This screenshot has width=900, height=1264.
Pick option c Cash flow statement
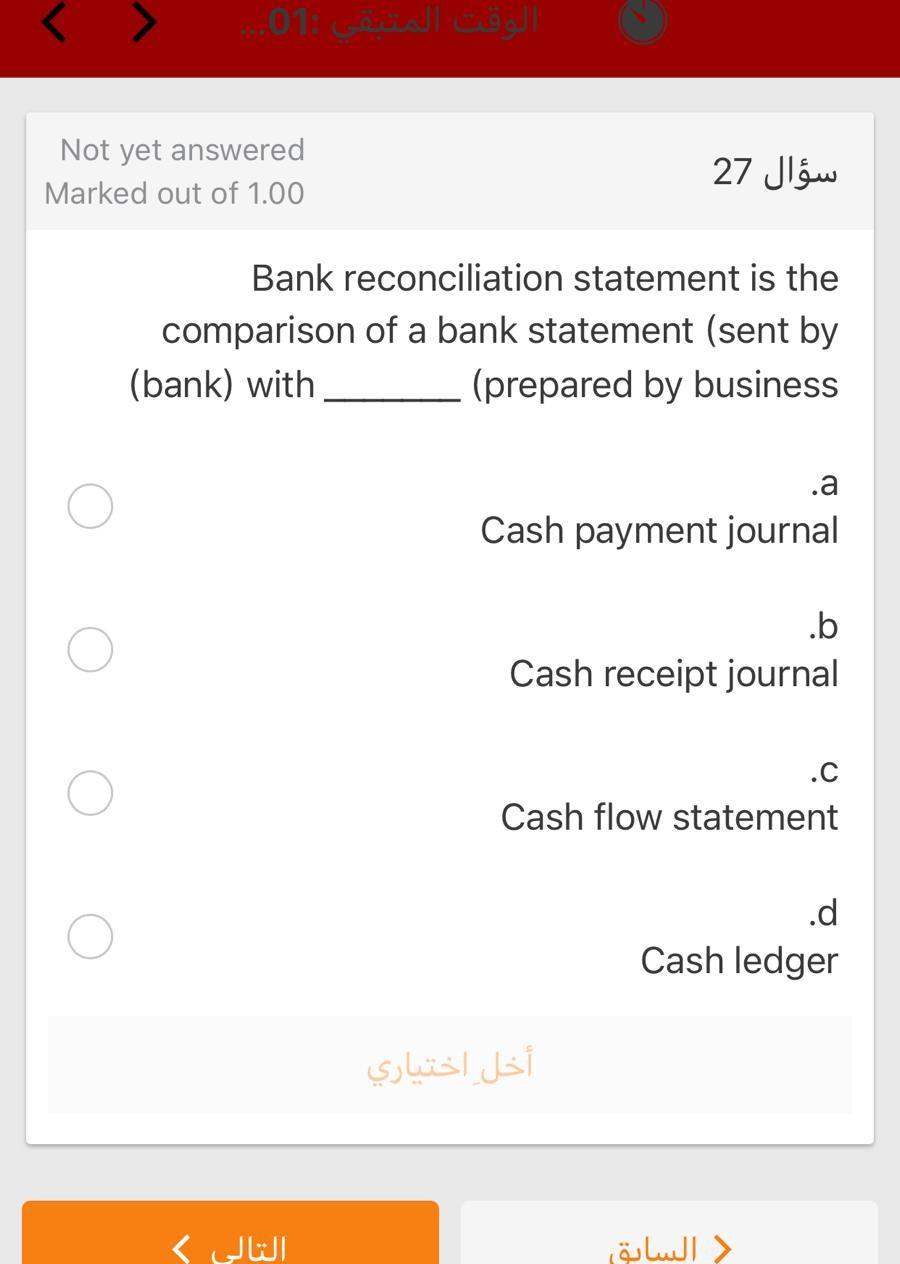pyautogui.click(x=90, y=793)
